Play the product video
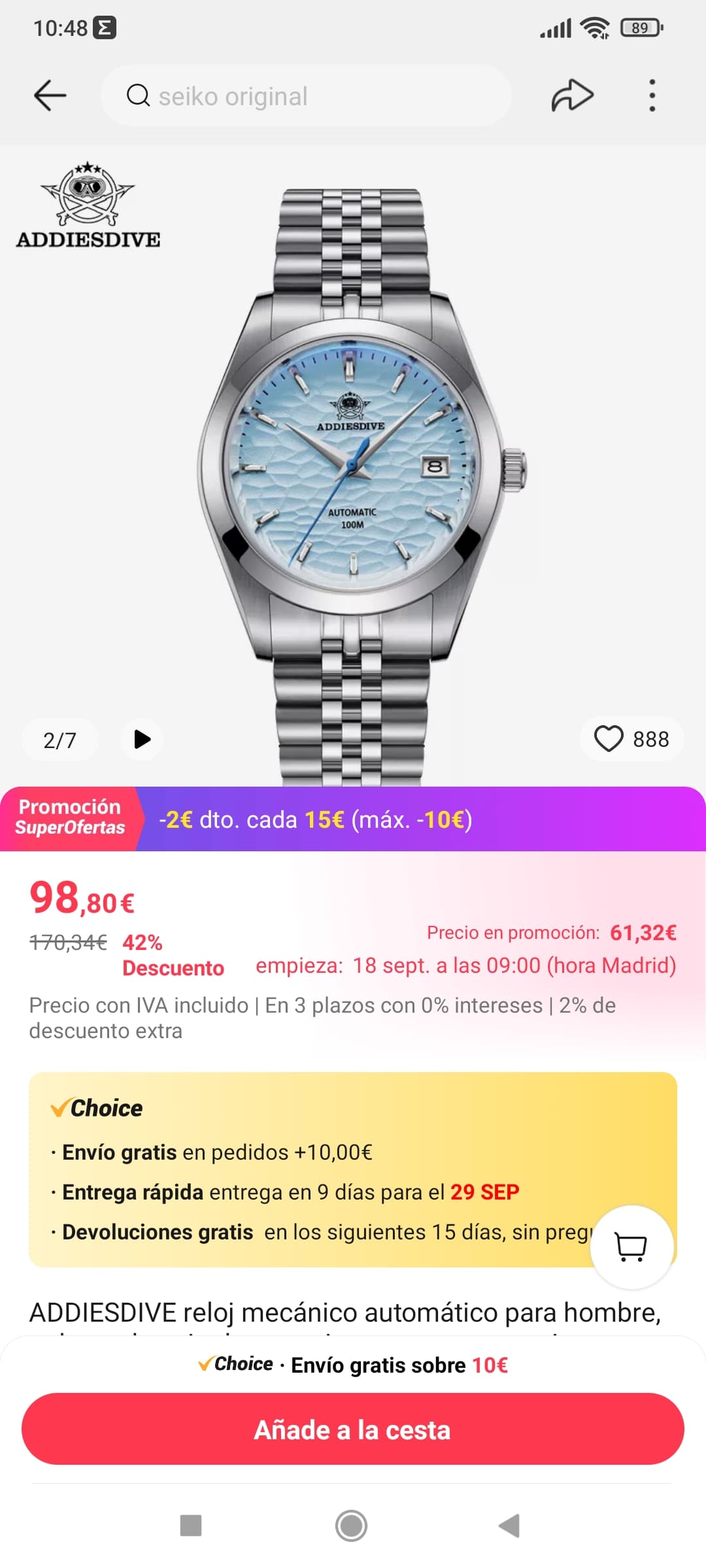The image size is (706, 1568). coord(142,740)
